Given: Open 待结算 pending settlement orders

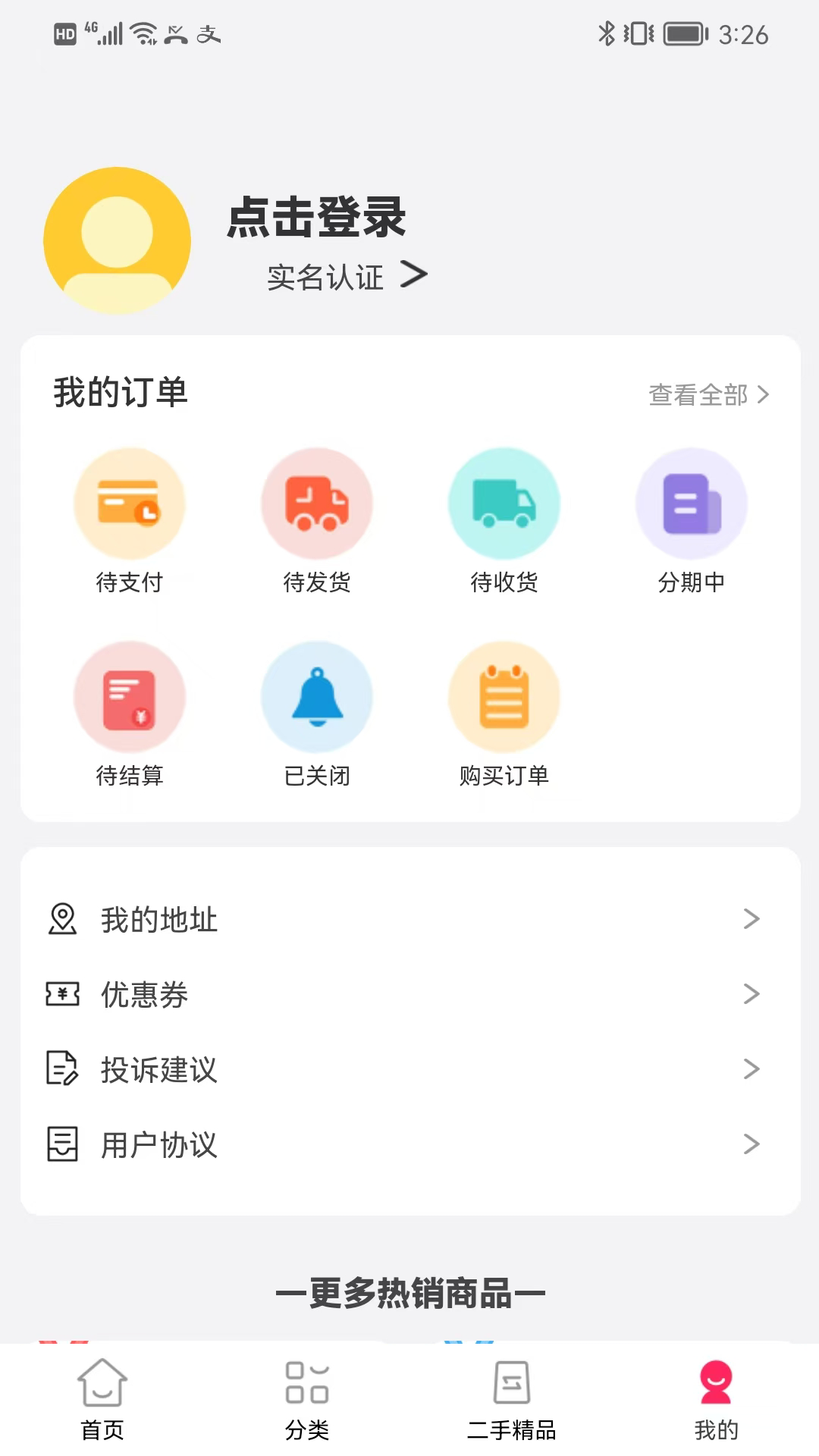Looking at the screenshot, I should 129,695.
